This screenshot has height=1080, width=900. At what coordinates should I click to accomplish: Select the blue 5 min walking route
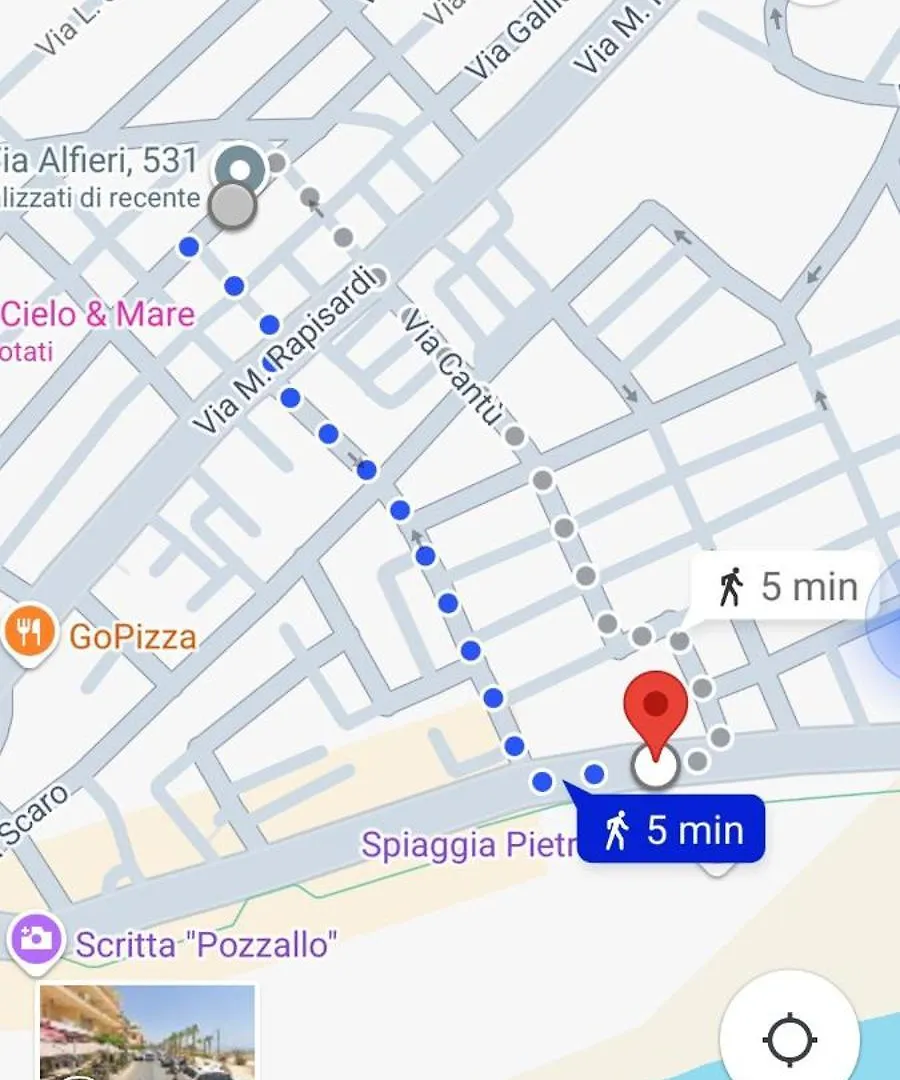pos(671,829)
